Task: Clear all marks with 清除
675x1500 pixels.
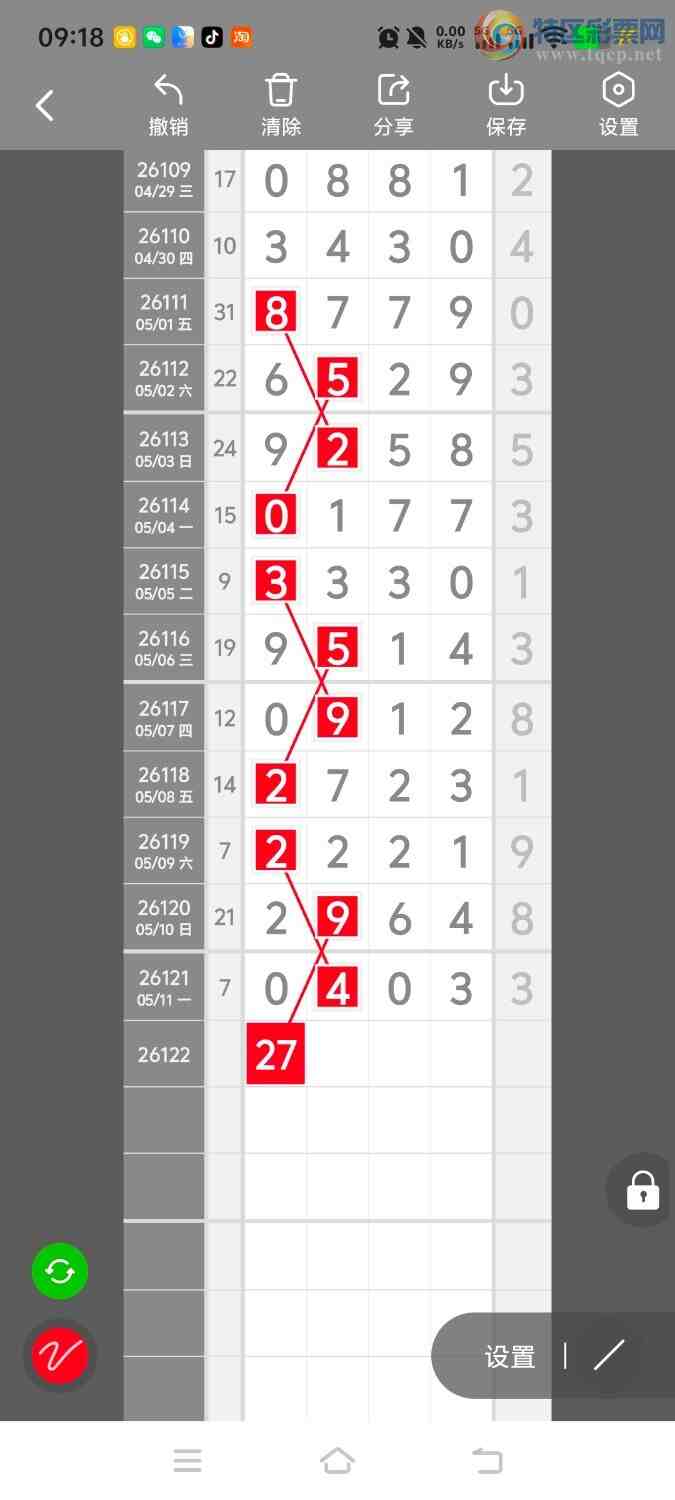Action: pyautogui.click(x=281, y=105)
